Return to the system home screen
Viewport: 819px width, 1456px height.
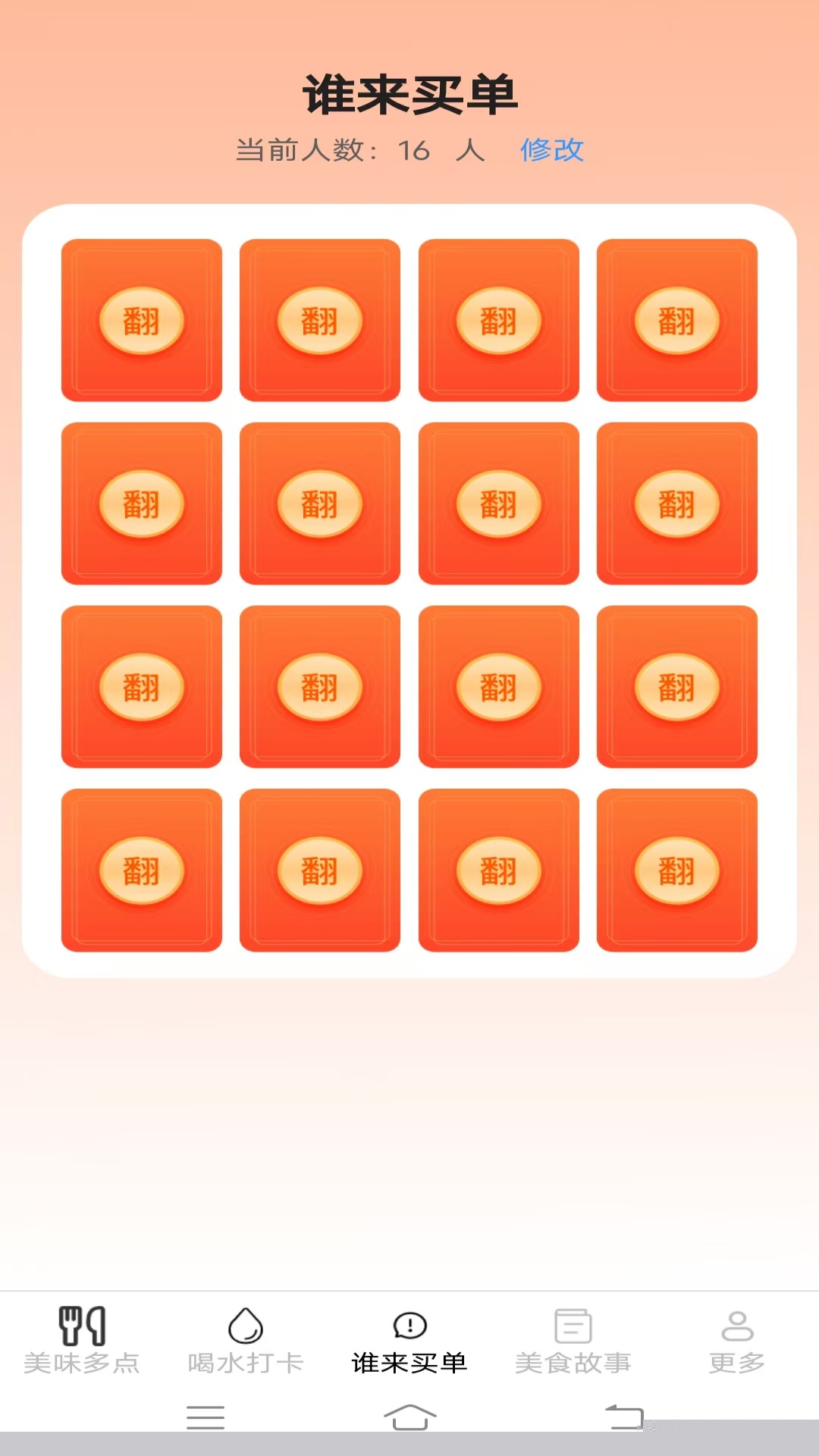(x=409, y=1417)
